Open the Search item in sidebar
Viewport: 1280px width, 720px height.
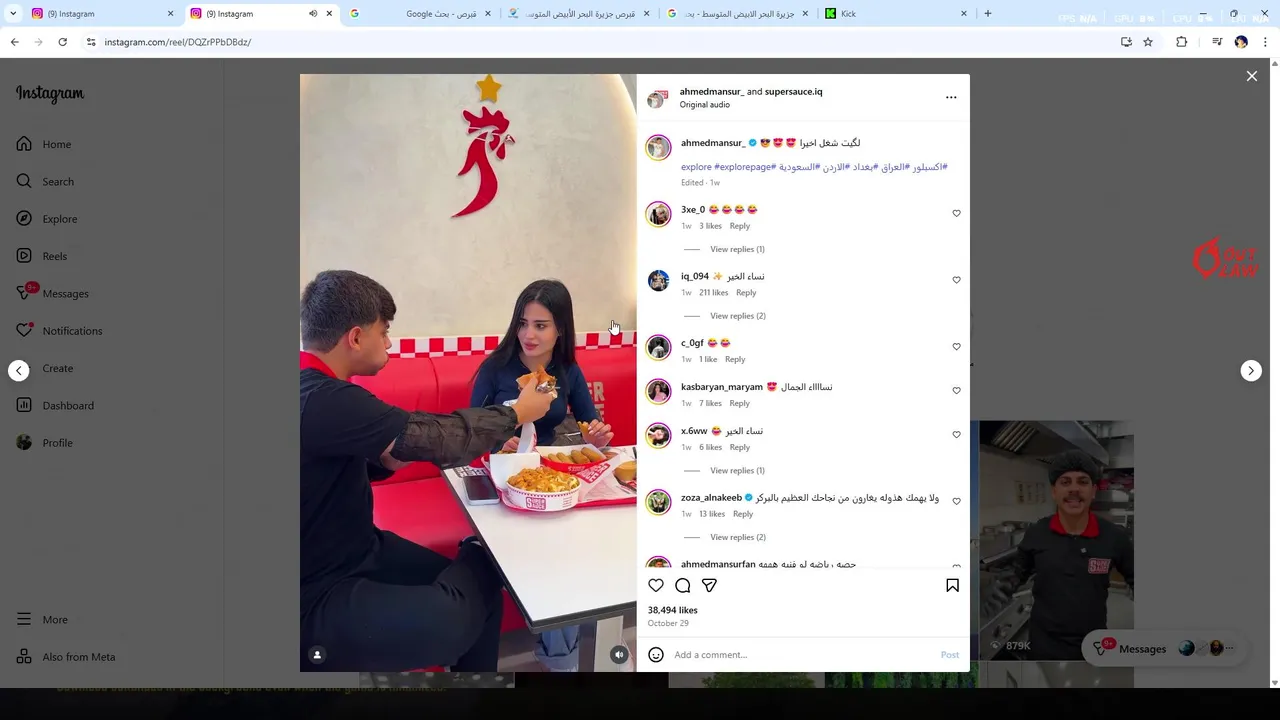(x=58, y=182)
